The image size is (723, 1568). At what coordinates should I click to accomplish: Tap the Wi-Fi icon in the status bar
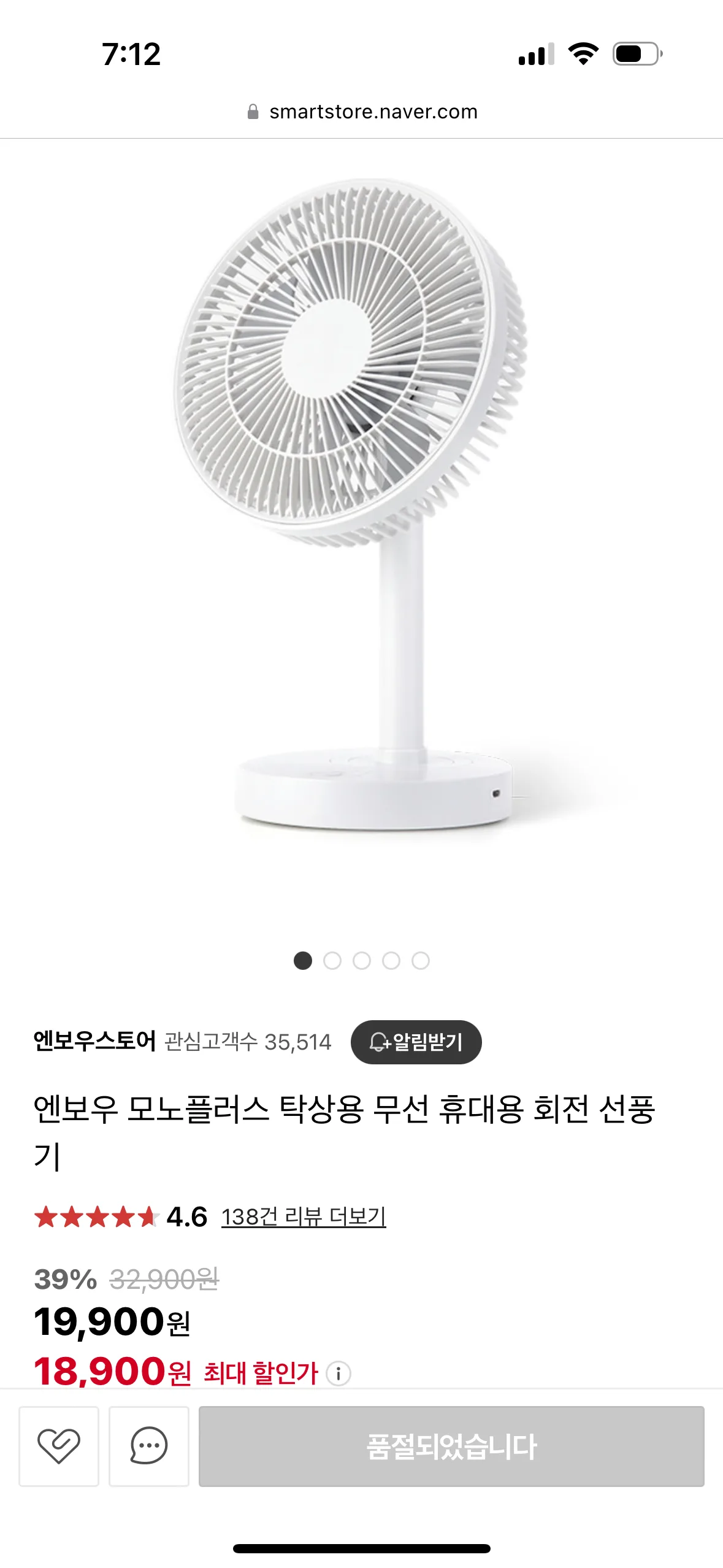tap(584, 53)
